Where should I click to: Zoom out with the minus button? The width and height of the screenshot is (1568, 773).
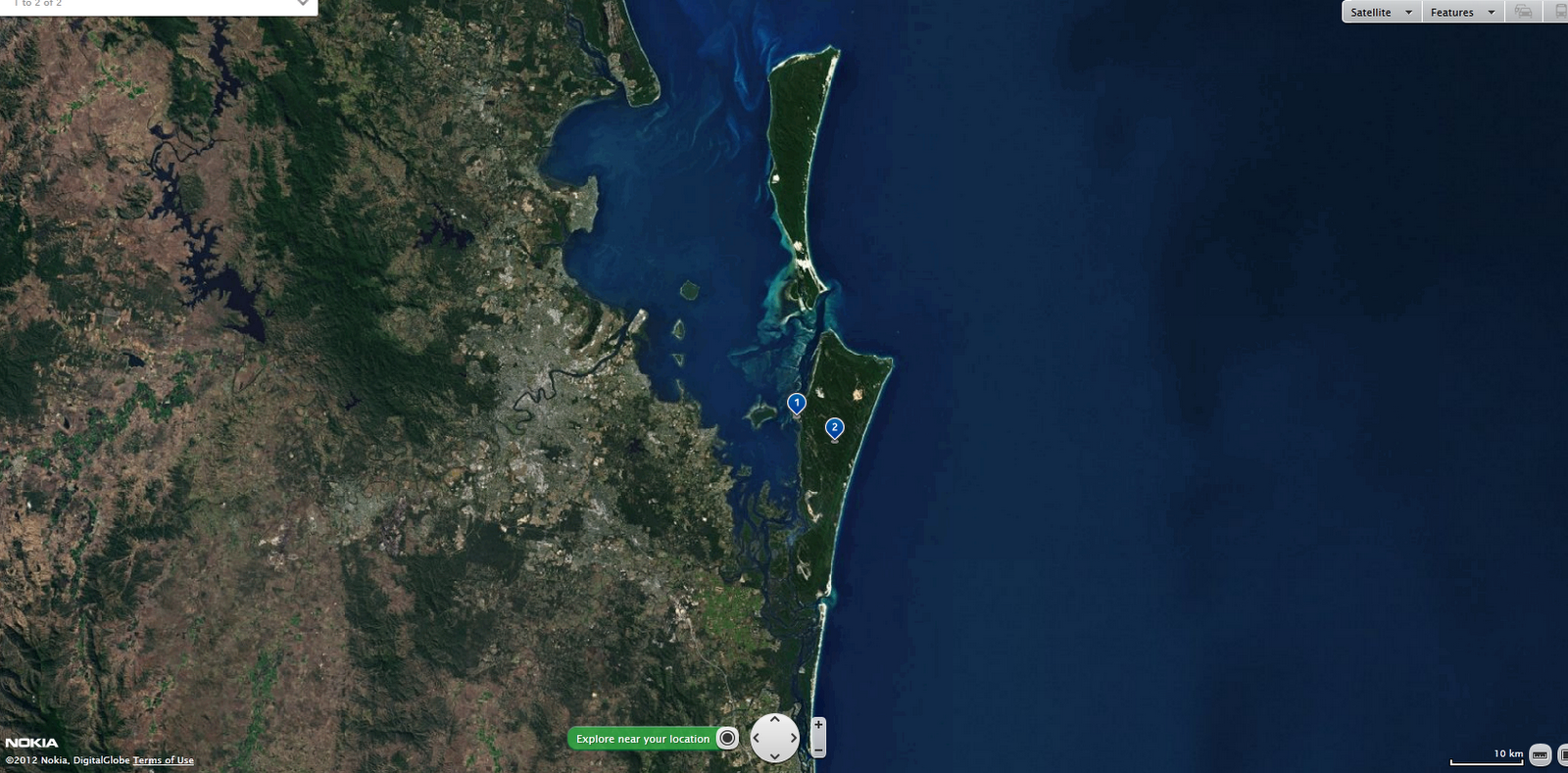point(818,749)
